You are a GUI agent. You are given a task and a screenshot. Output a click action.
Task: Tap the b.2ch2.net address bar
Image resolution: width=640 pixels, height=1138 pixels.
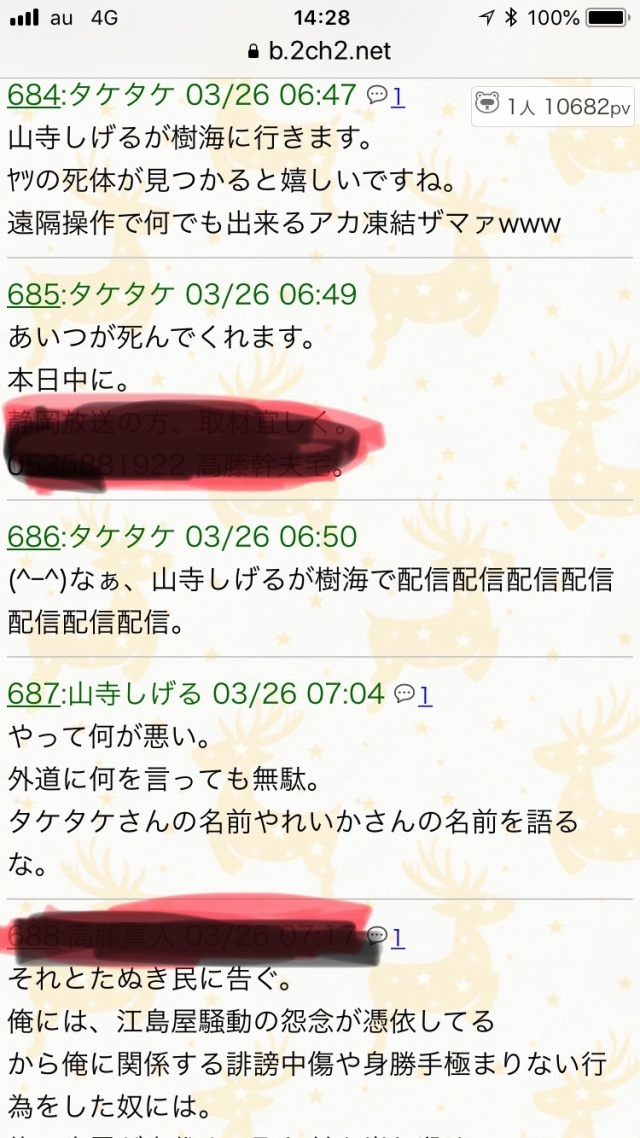pyautogui.click(x=320, y=51)
